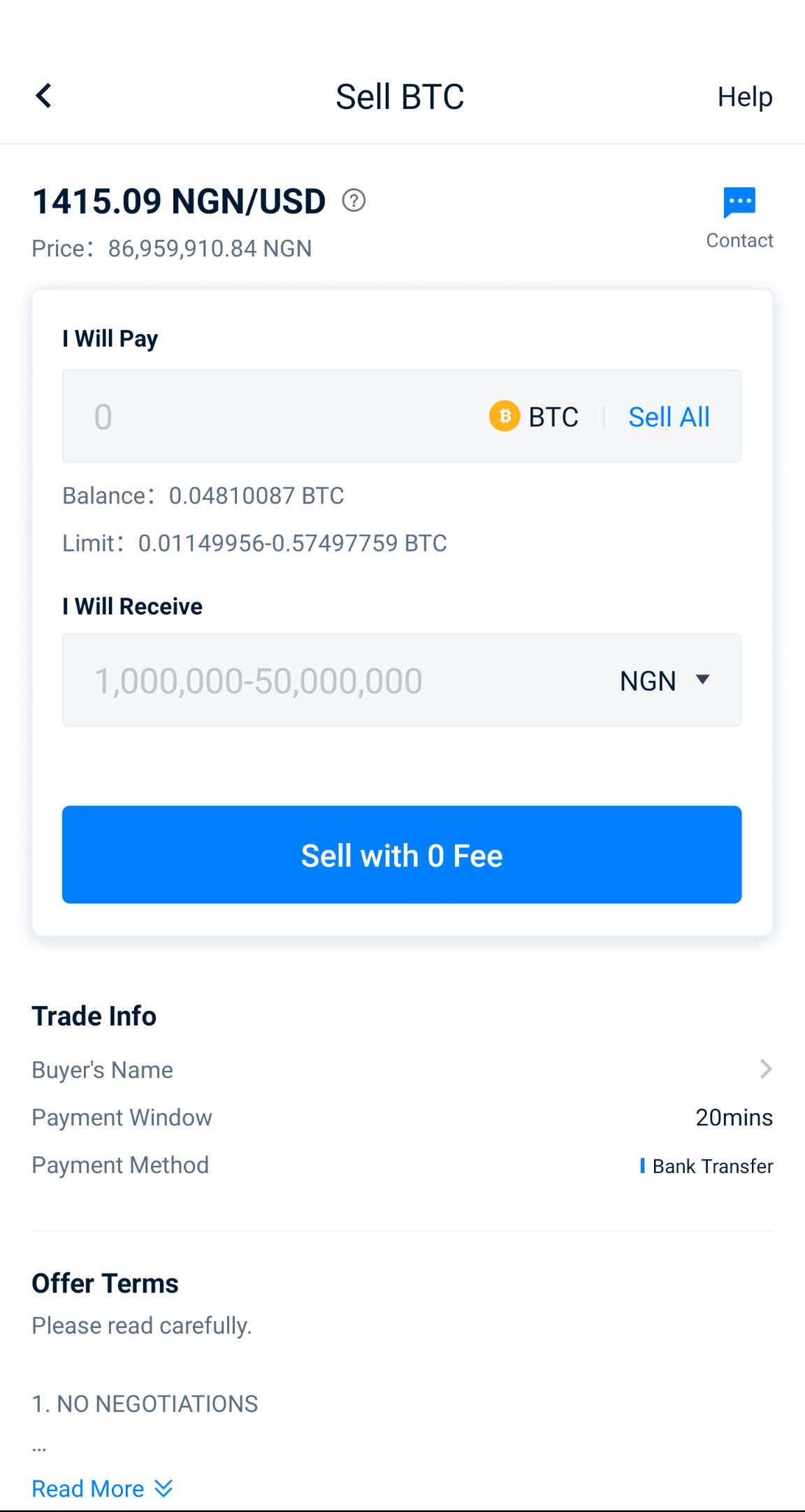
Task: Tap the Contact chat bubble icon
Action: (x=739, y=203)
